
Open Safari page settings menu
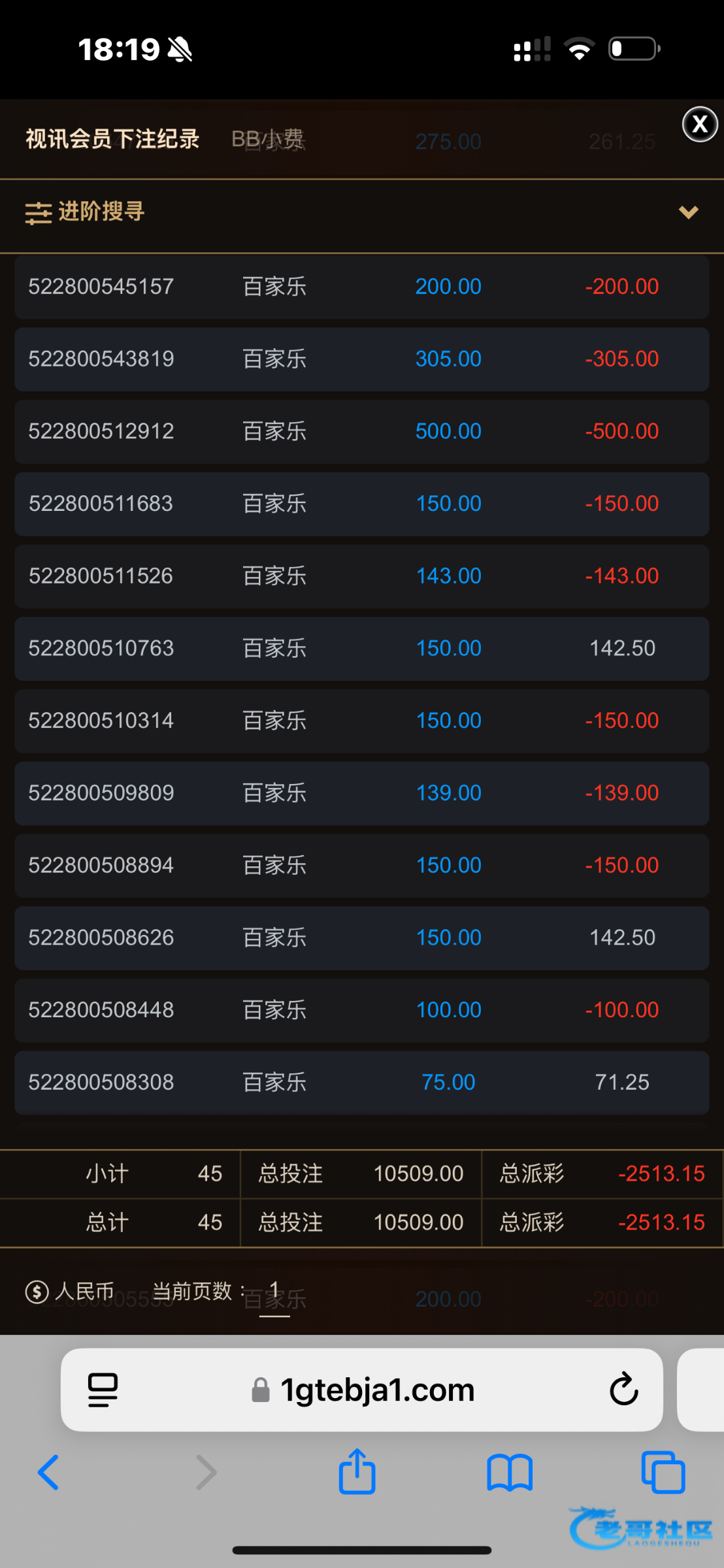[x=103, y=1390]
